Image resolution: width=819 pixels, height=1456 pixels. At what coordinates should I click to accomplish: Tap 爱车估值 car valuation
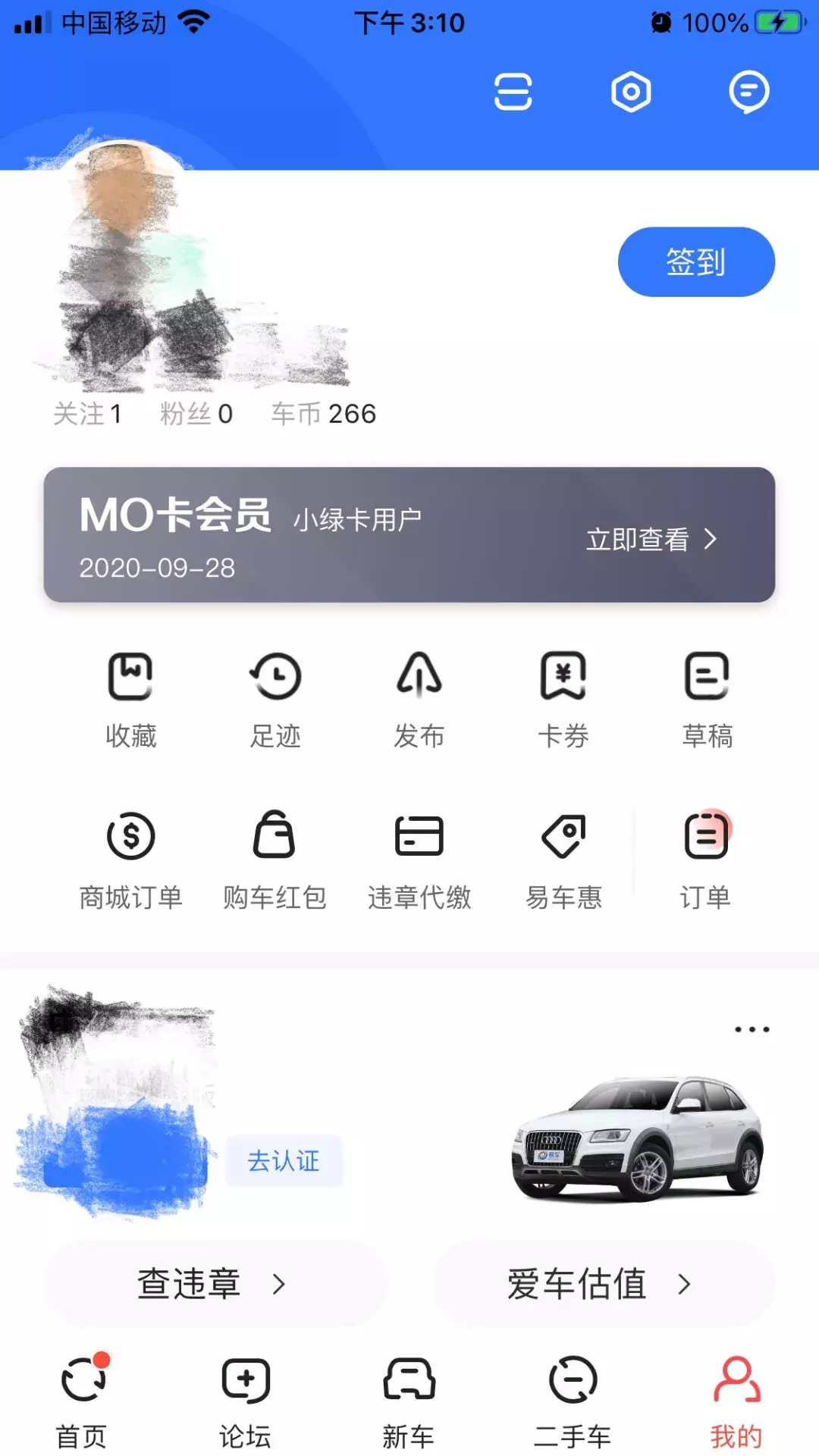[603, 1284]
